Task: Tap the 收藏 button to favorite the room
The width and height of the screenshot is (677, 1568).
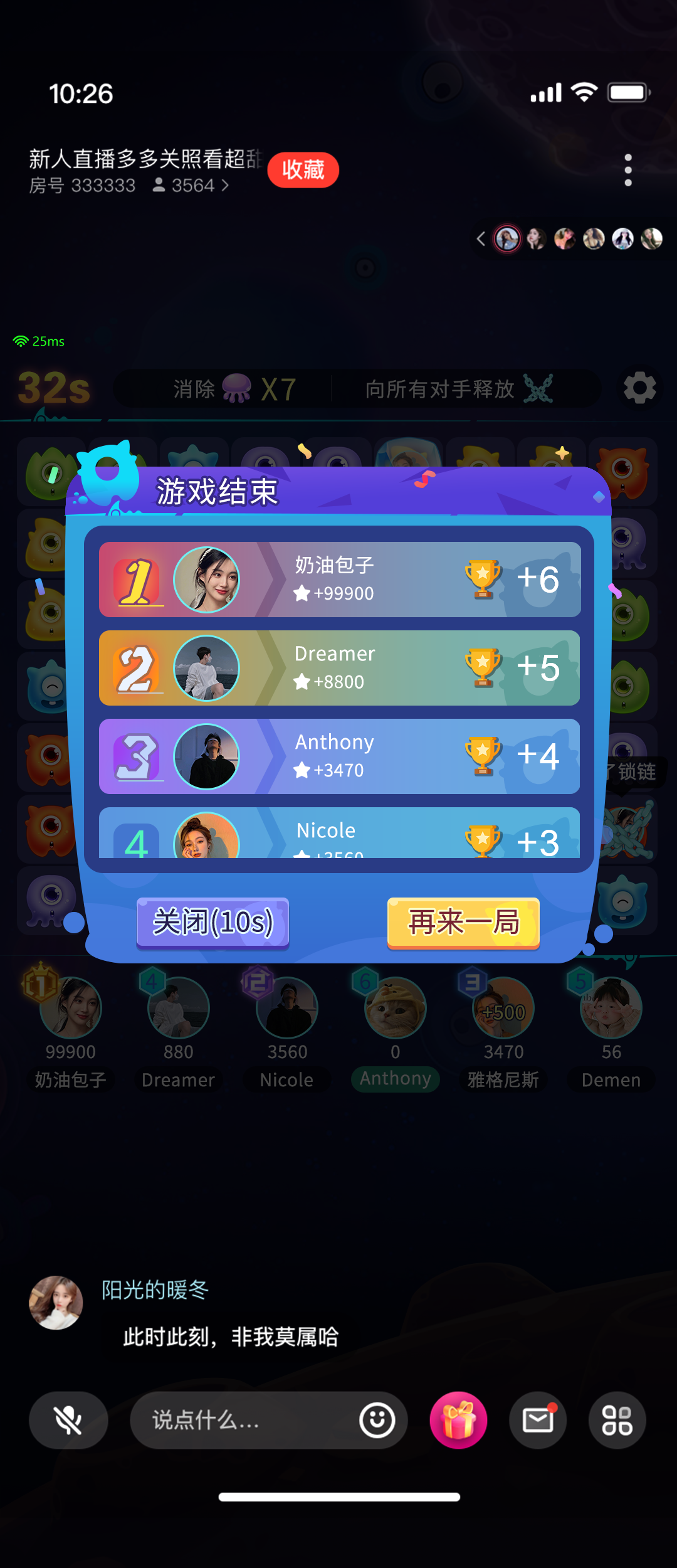Action: click(x=303, y=170)
